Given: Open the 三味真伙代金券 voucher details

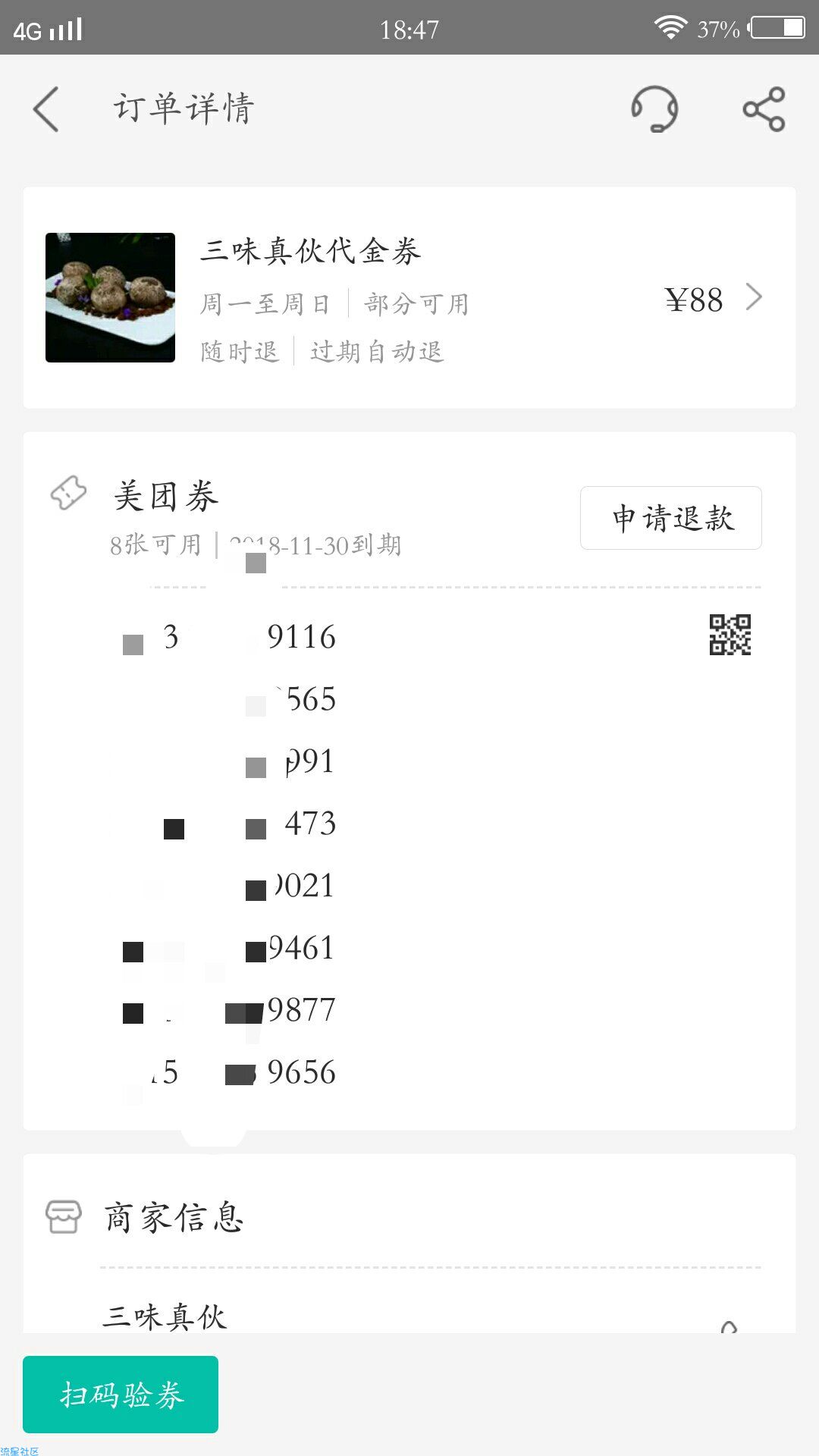Looking at the screenshot, I should [409, 297].
